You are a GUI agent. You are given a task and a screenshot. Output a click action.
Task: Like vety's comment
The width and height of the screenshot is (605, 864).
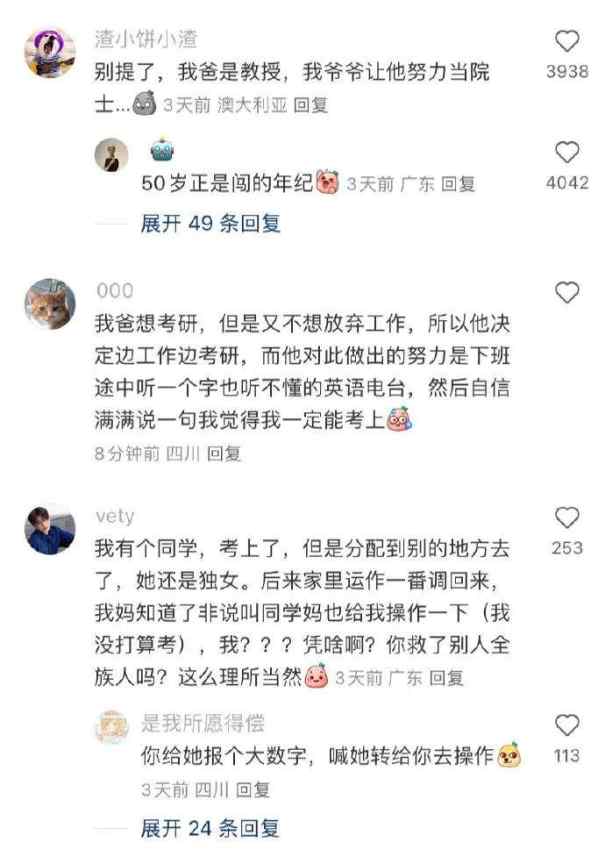tap(567, 518)
